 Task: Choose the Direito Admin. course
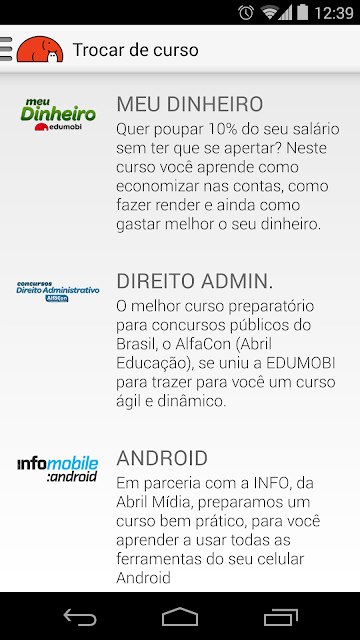(x=180, y=342)
